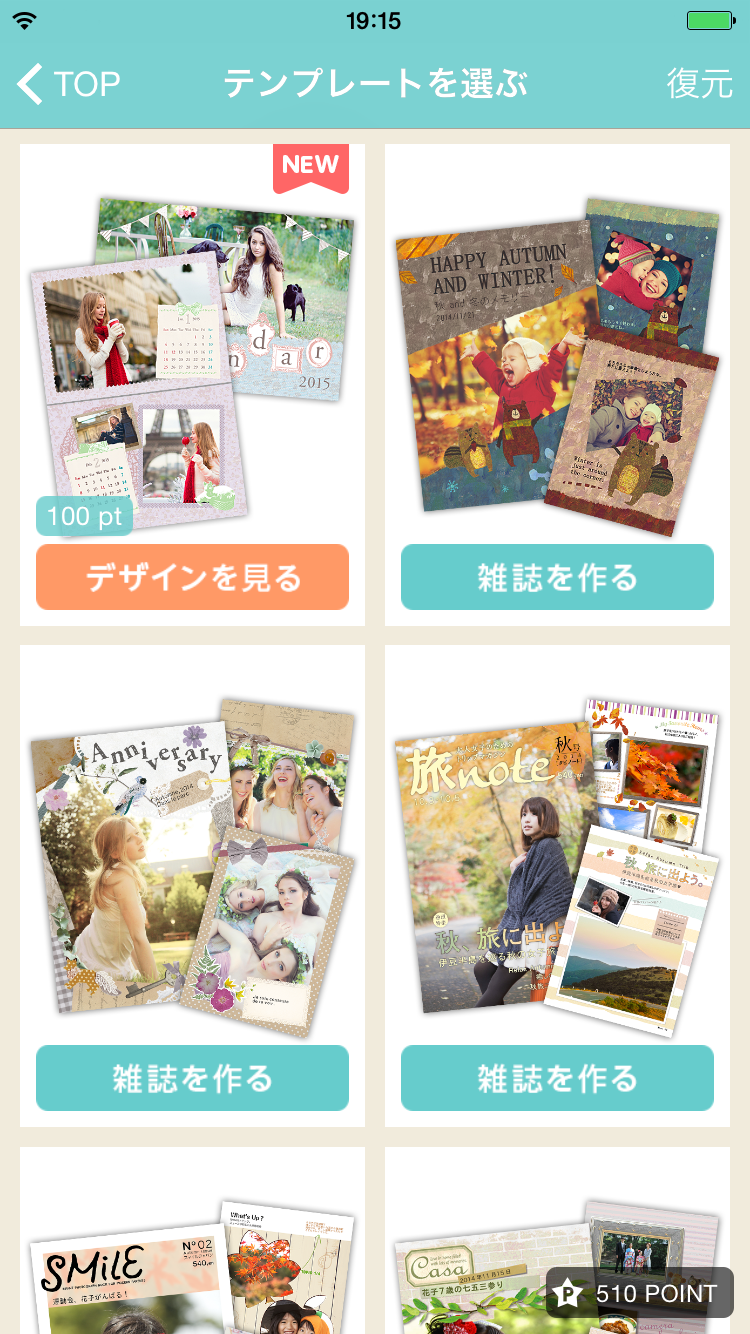Go back to TOP
The width and height of the screenshot is (750, 1334).
pos(70,84)
